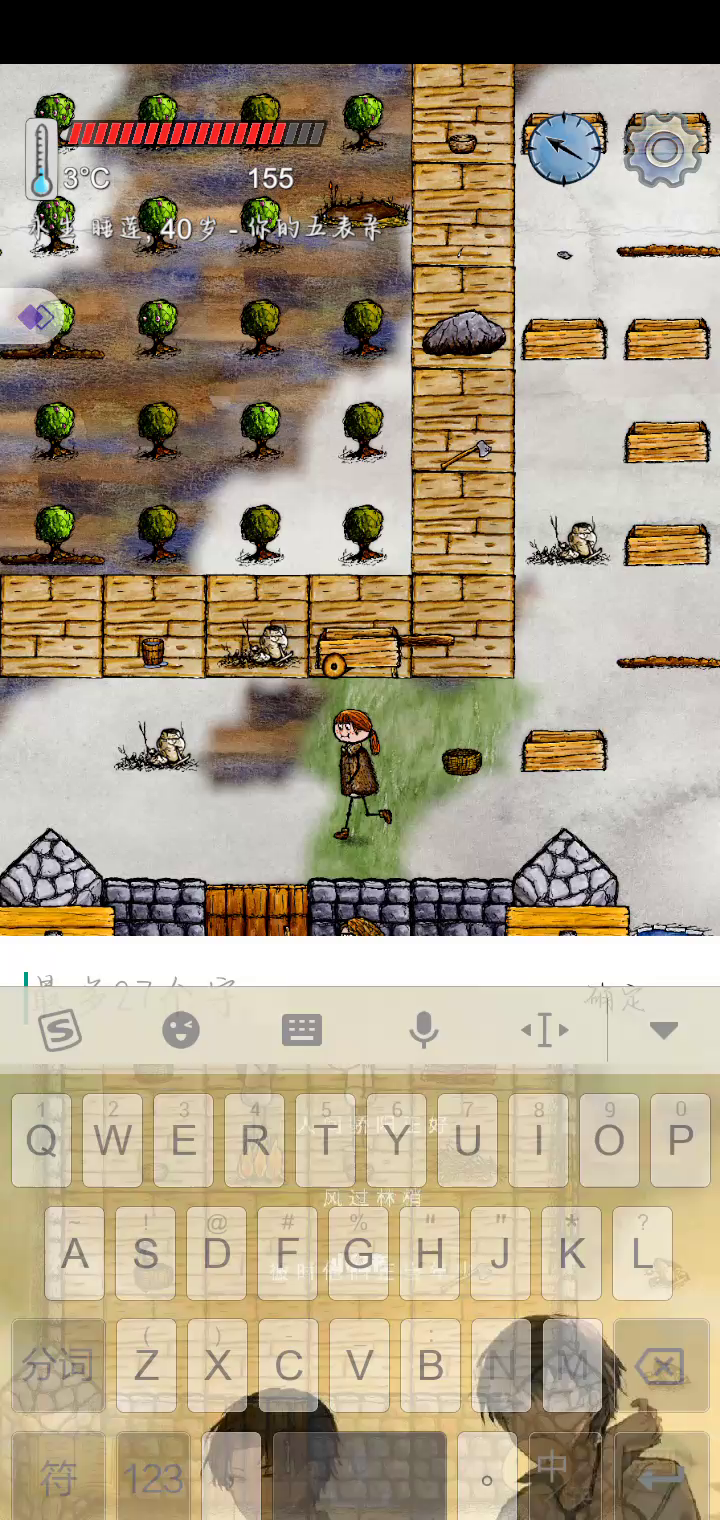The height and width of the screenshot is (1520, 720).
Task: Tap the 分词 key
Action: (x=58, y=1365)
